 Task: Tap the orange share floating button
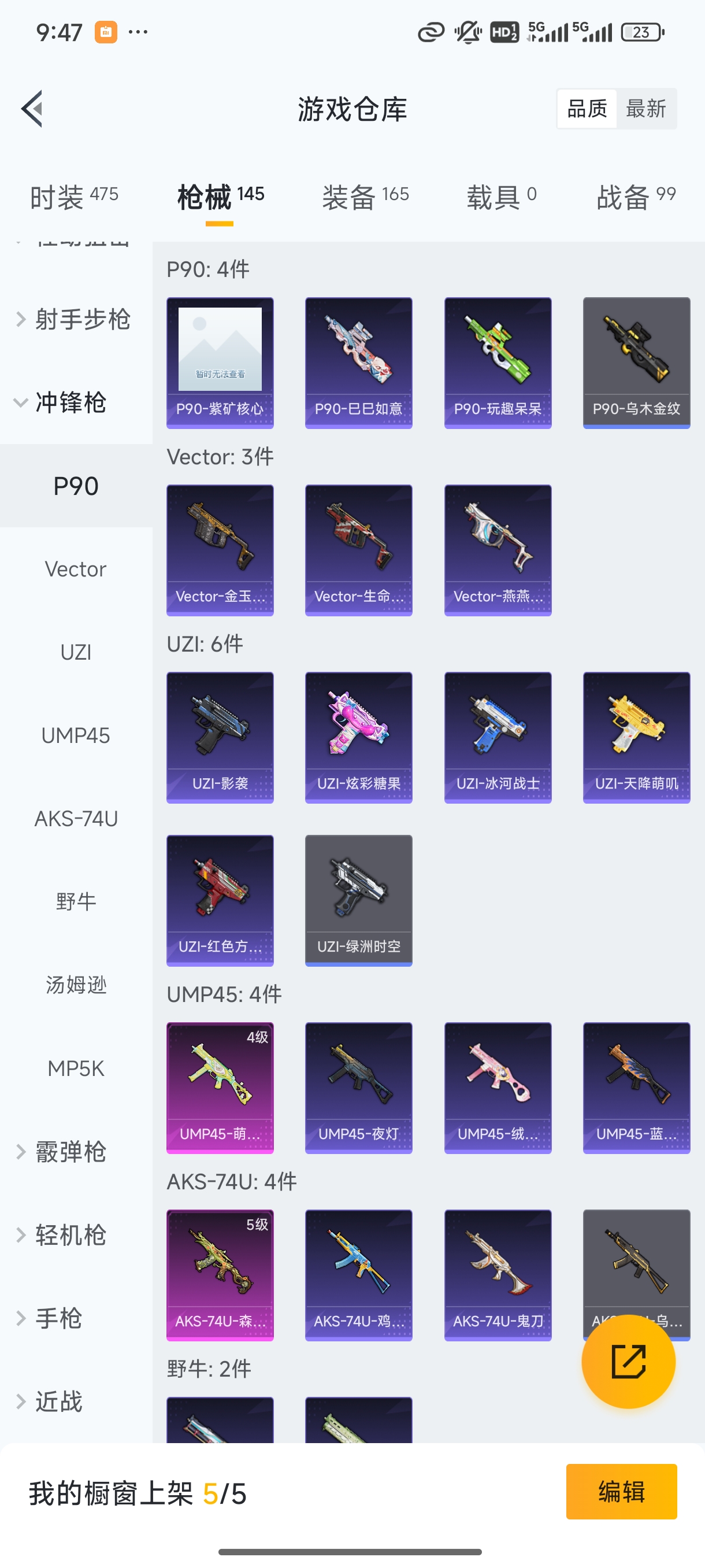pyautogui.click(x=628, y=1361)
